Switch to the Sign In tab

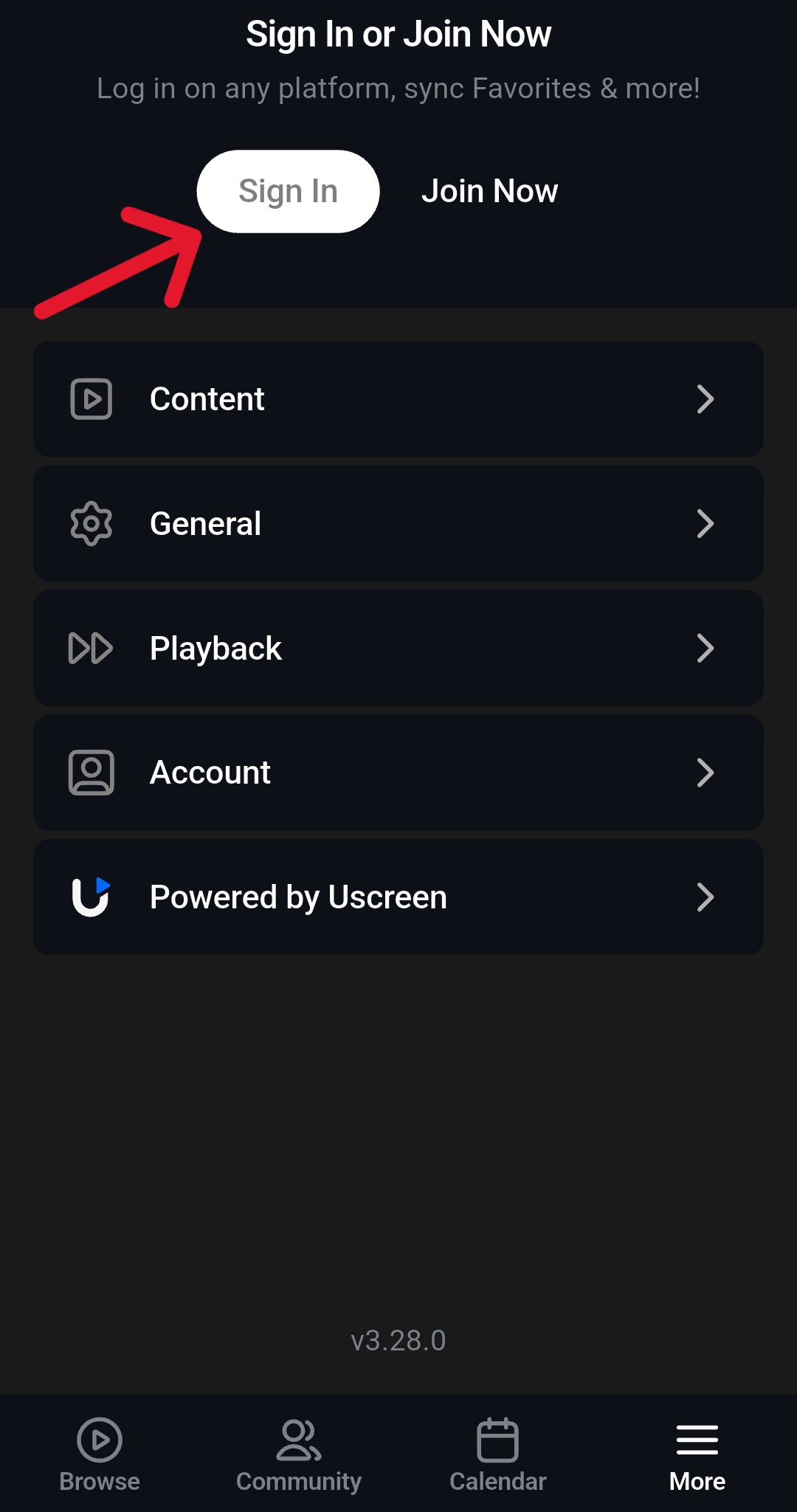[x=288, y=190]
